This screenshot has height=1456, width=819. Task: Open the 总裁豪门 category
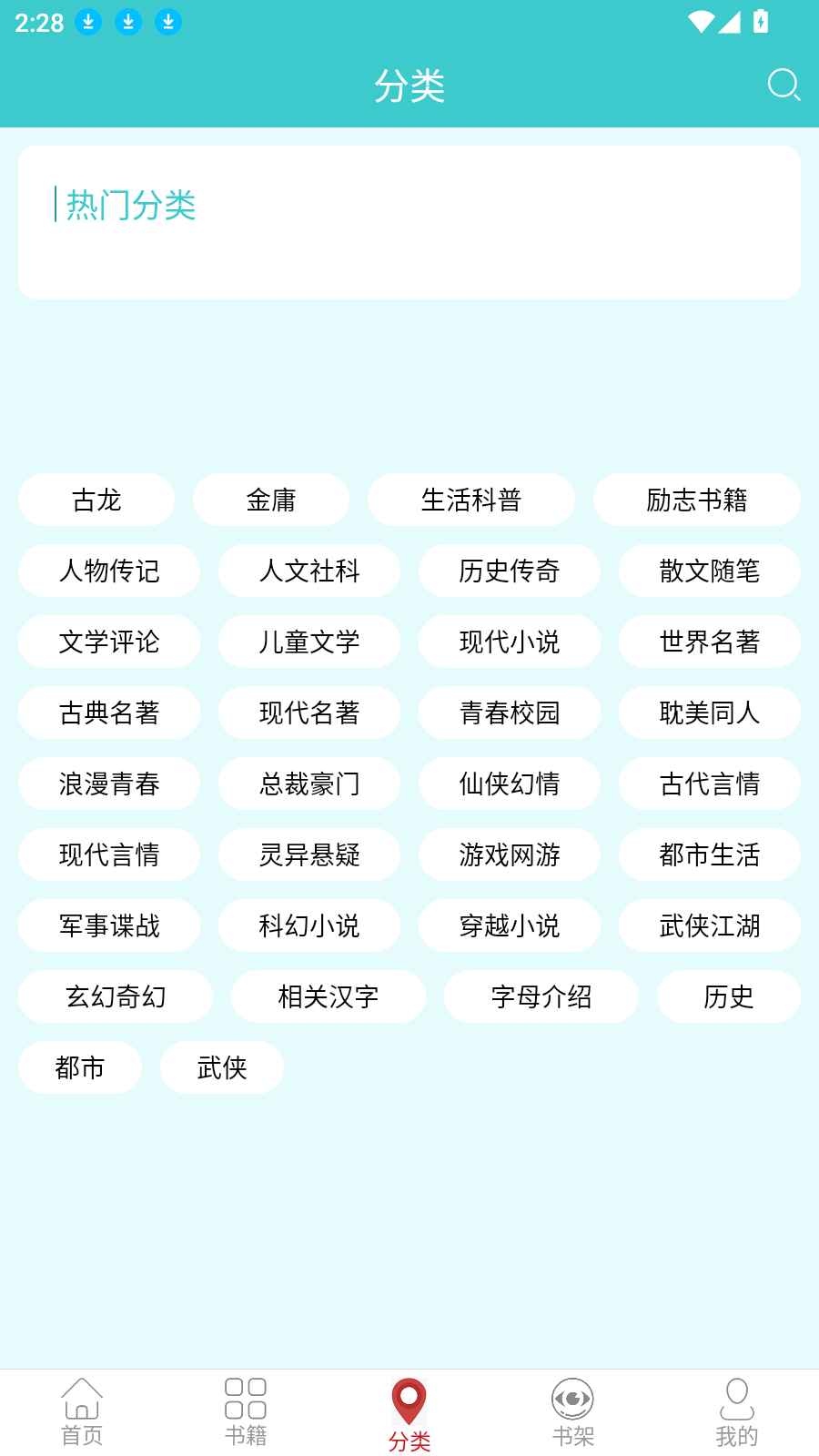coord(309,784)
